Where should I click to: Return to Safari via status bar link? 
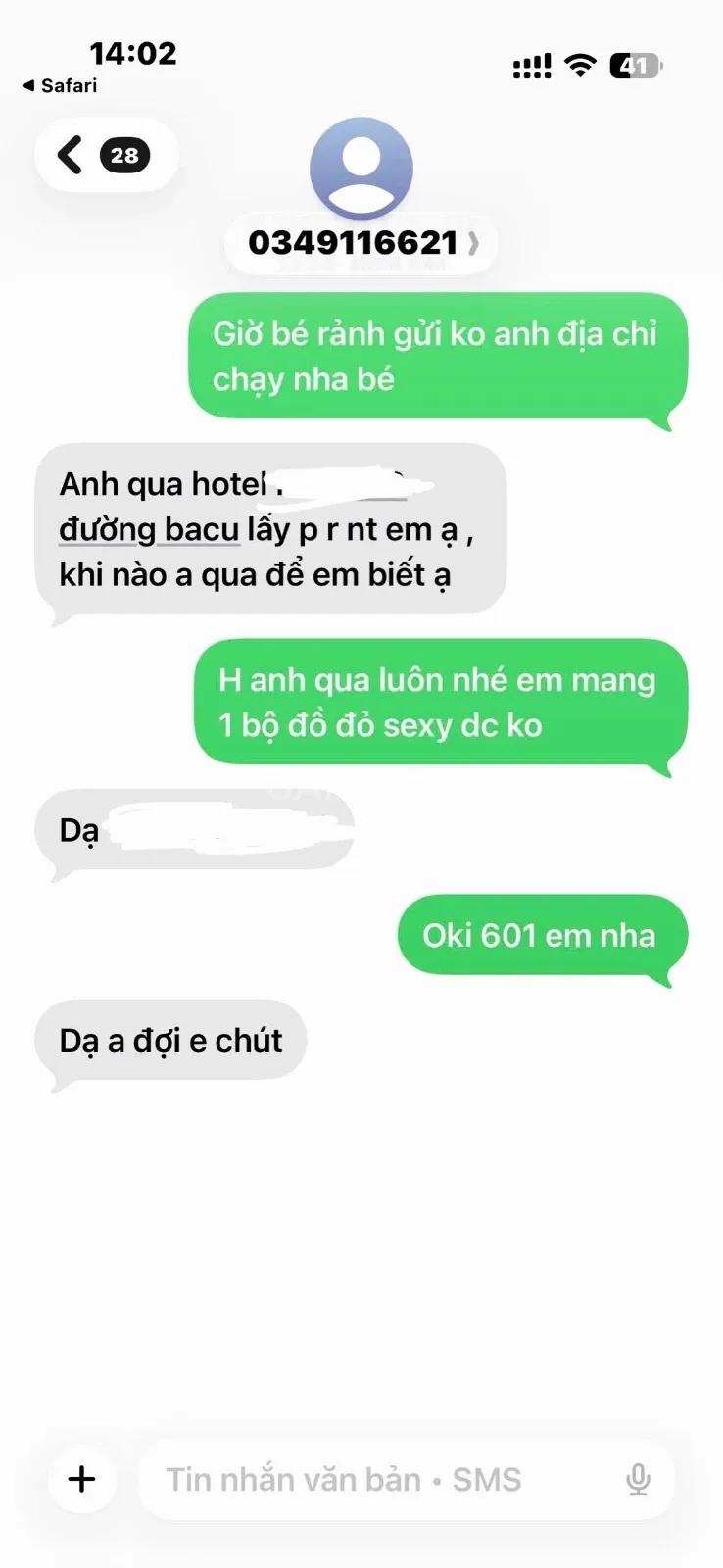point(60,86)
